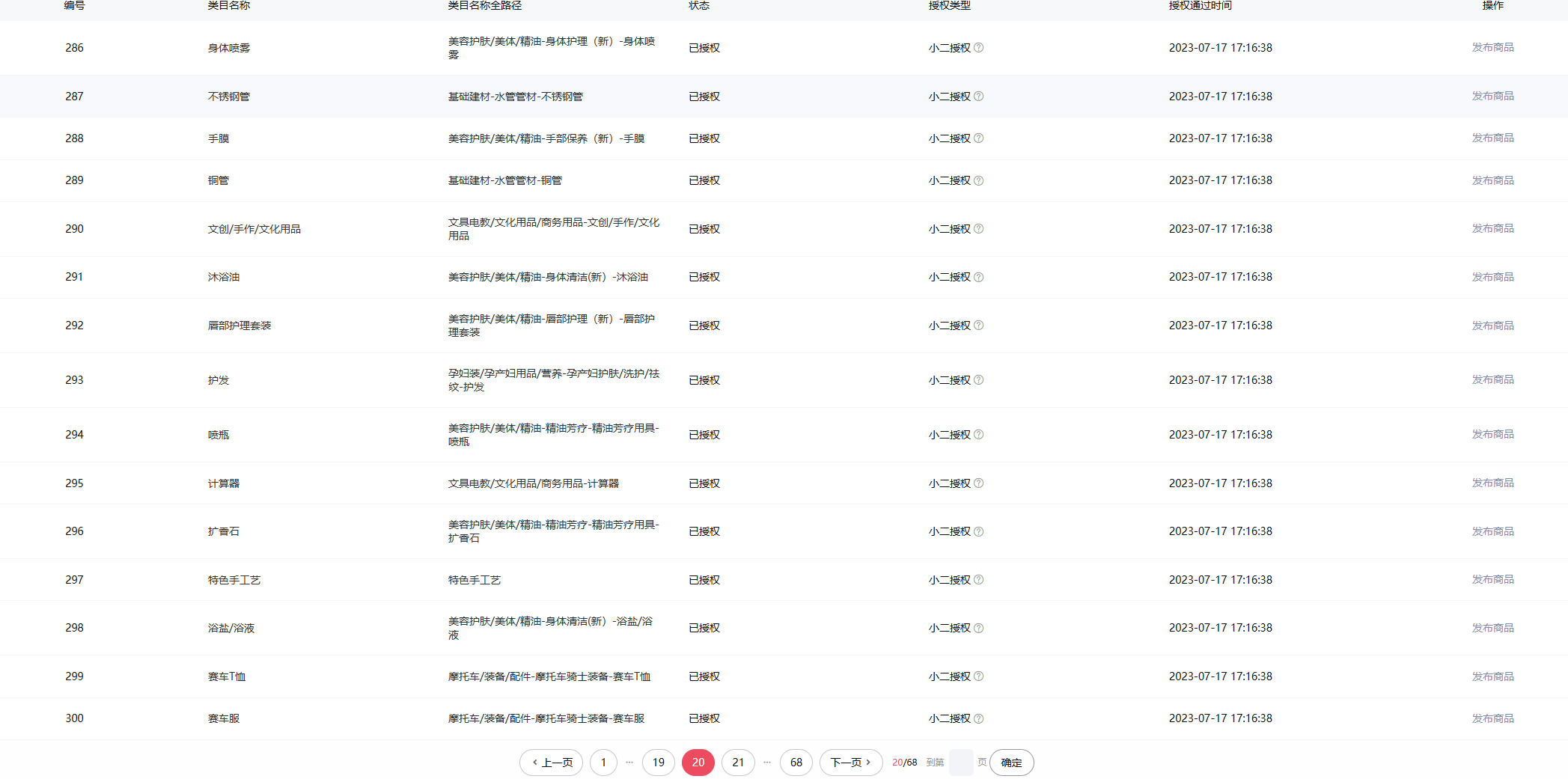Tap 发布商品 for row 295 计算器
The image size is (1568, 779).
1492,483
